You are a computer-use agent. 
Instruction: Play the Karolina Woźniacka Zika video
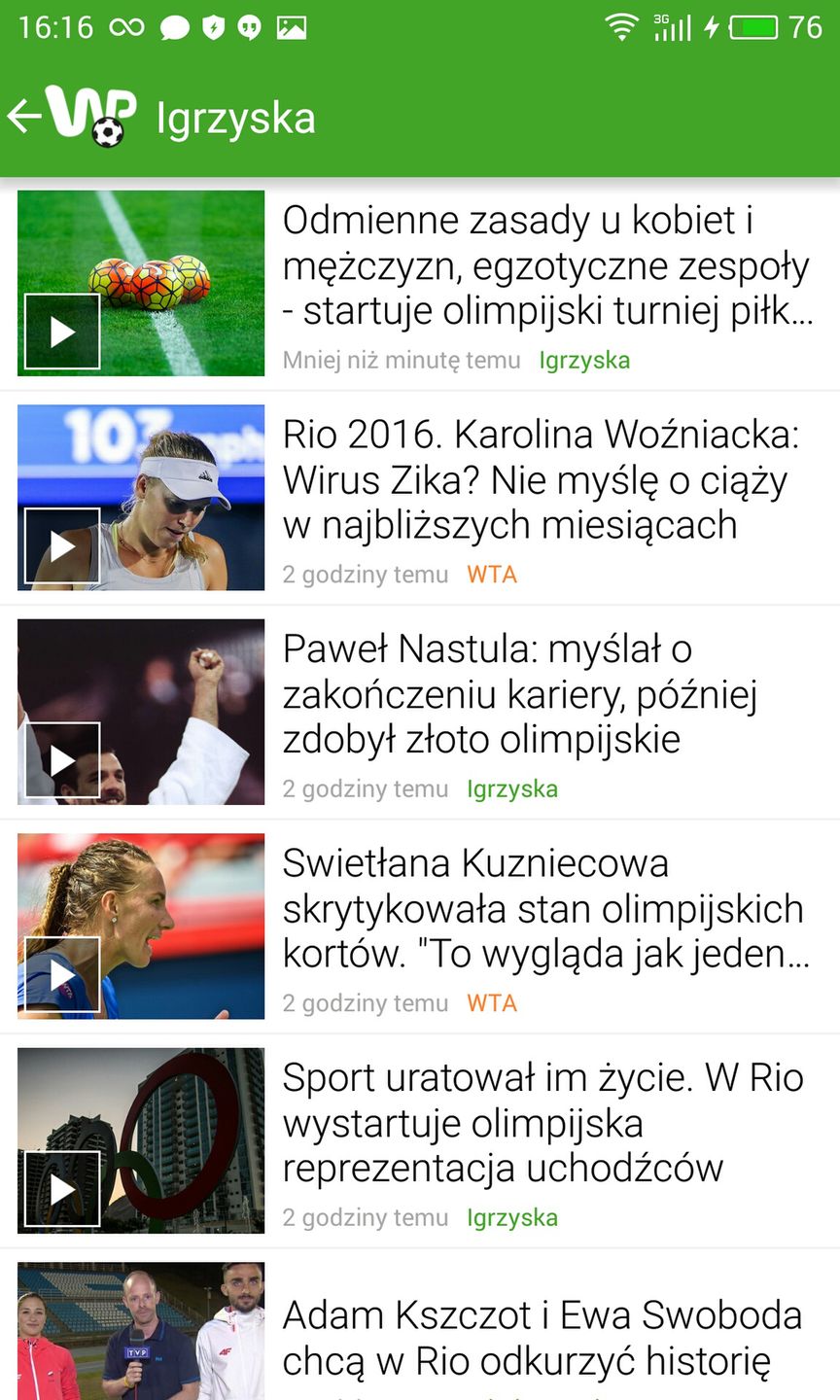tap(61, 543)
